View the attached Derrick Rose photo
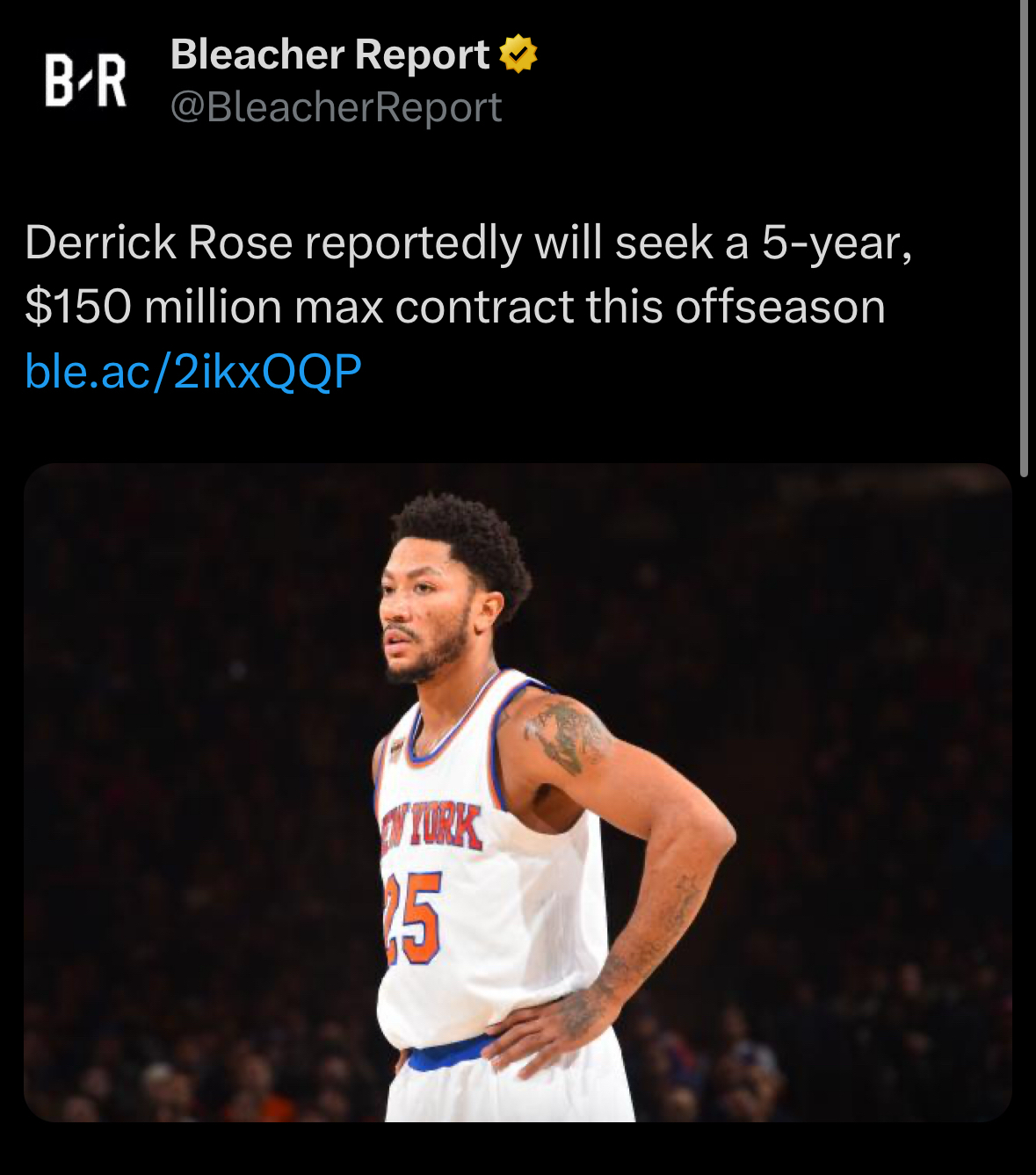The image size is (1036, 1175). click(517, 791)
